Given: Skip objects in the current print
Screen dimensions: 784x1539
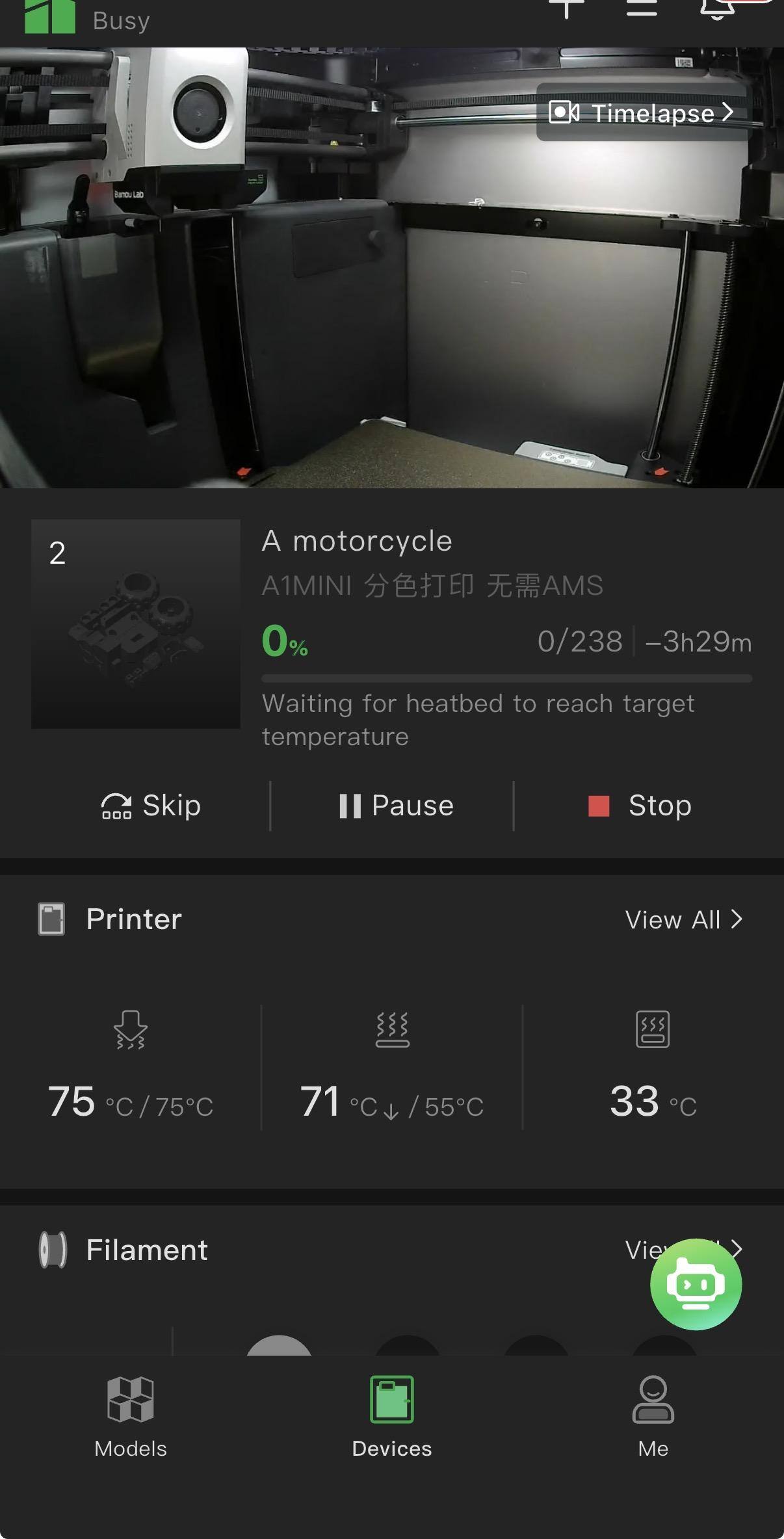Looking at the screenshot, I should click(x=151, y=806).
